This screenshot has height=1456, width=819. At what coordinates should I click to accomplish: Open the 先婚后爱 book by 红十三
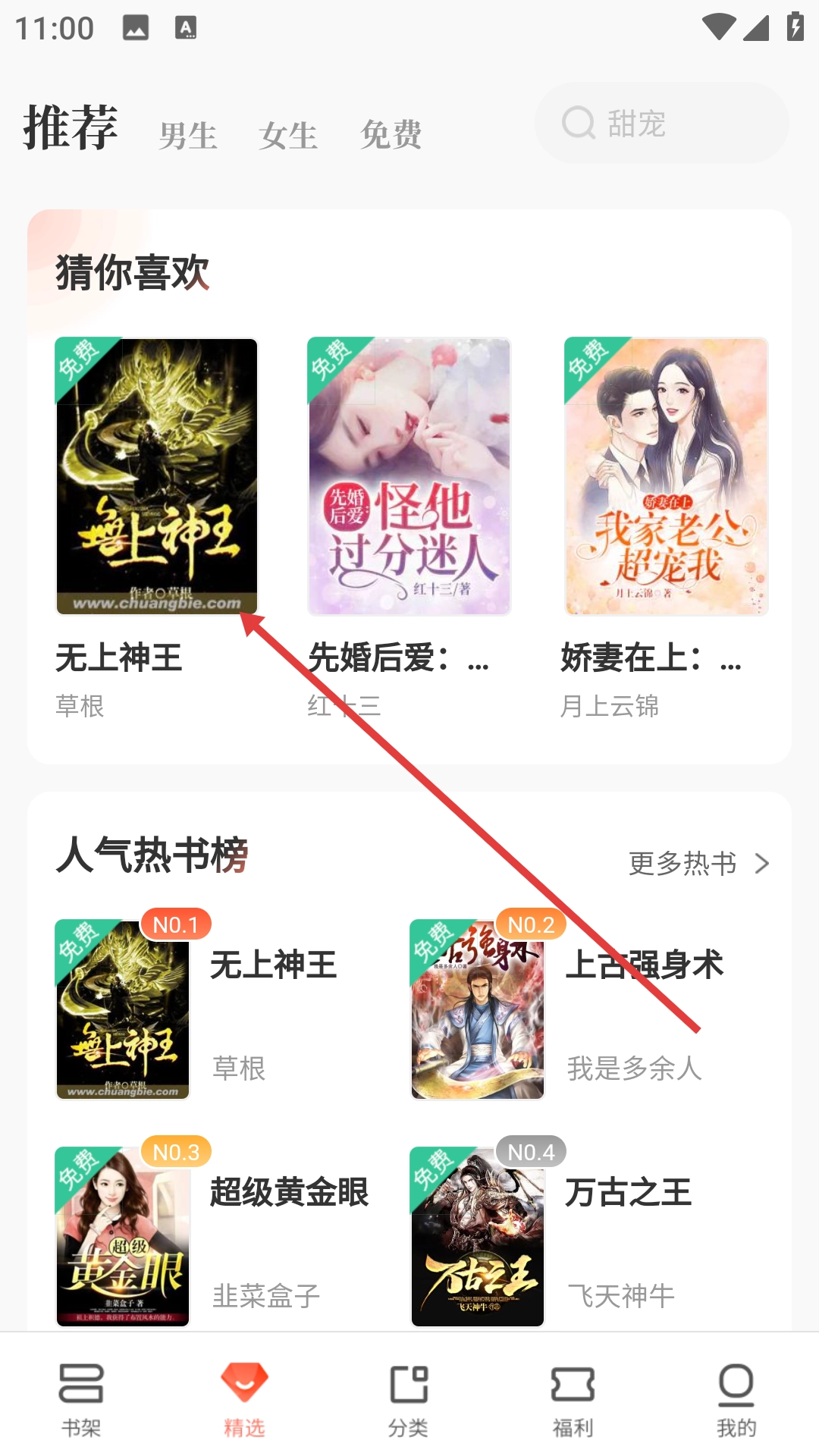409,475
